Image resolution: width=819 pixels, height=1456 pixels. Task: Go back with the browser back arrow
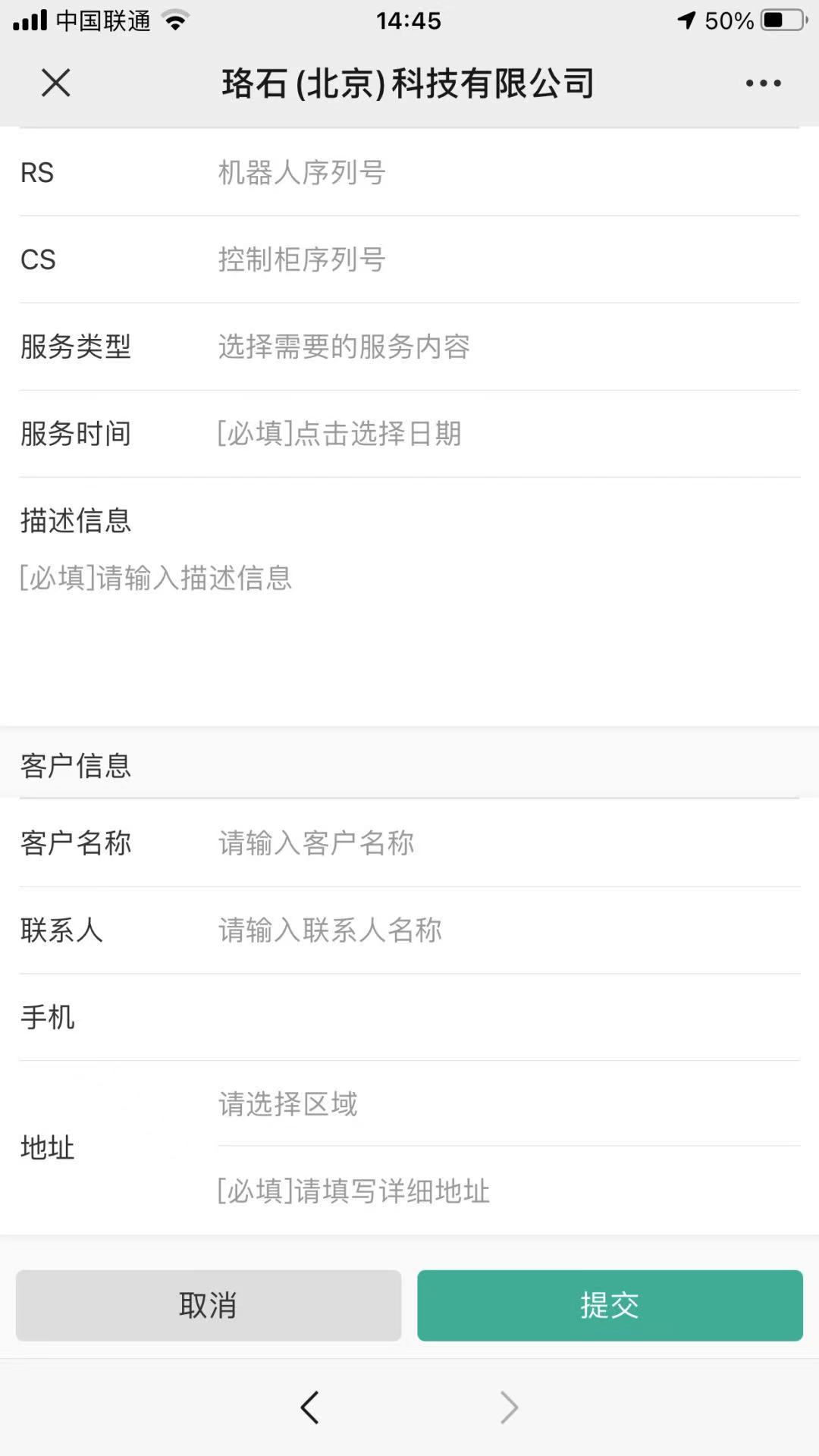(x=309, y=1407)
